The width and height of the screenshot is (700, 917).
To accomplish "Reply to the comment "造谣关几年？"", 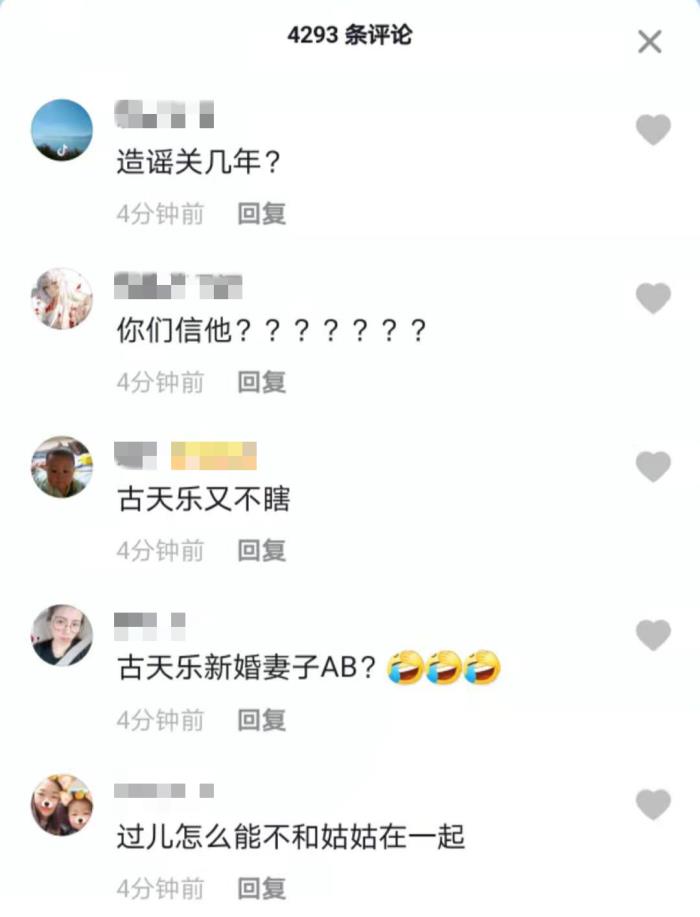I will coord(262,213).
